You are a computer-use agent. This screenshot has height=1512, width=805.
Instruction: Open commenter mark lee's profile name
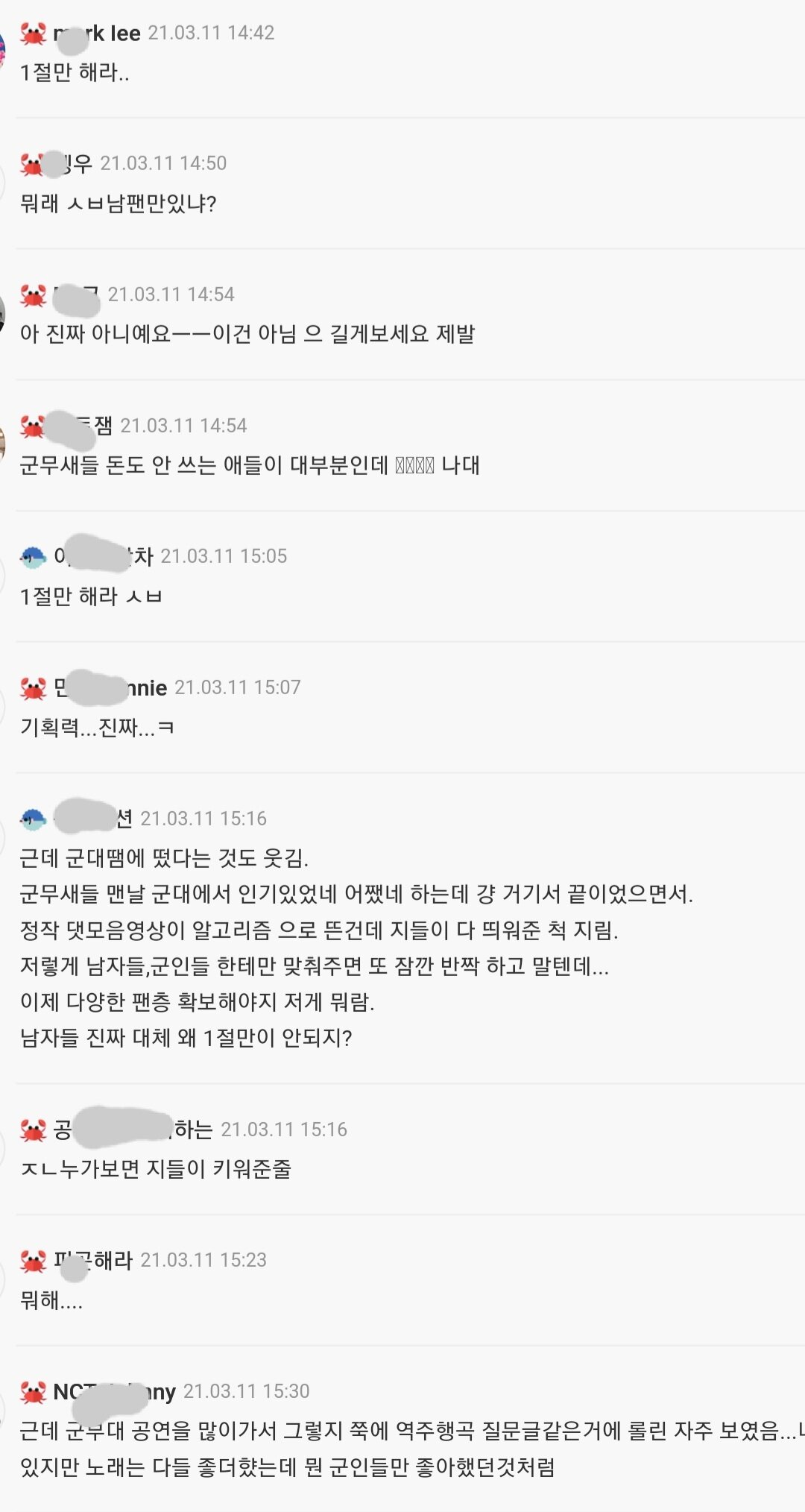point(96,34)
